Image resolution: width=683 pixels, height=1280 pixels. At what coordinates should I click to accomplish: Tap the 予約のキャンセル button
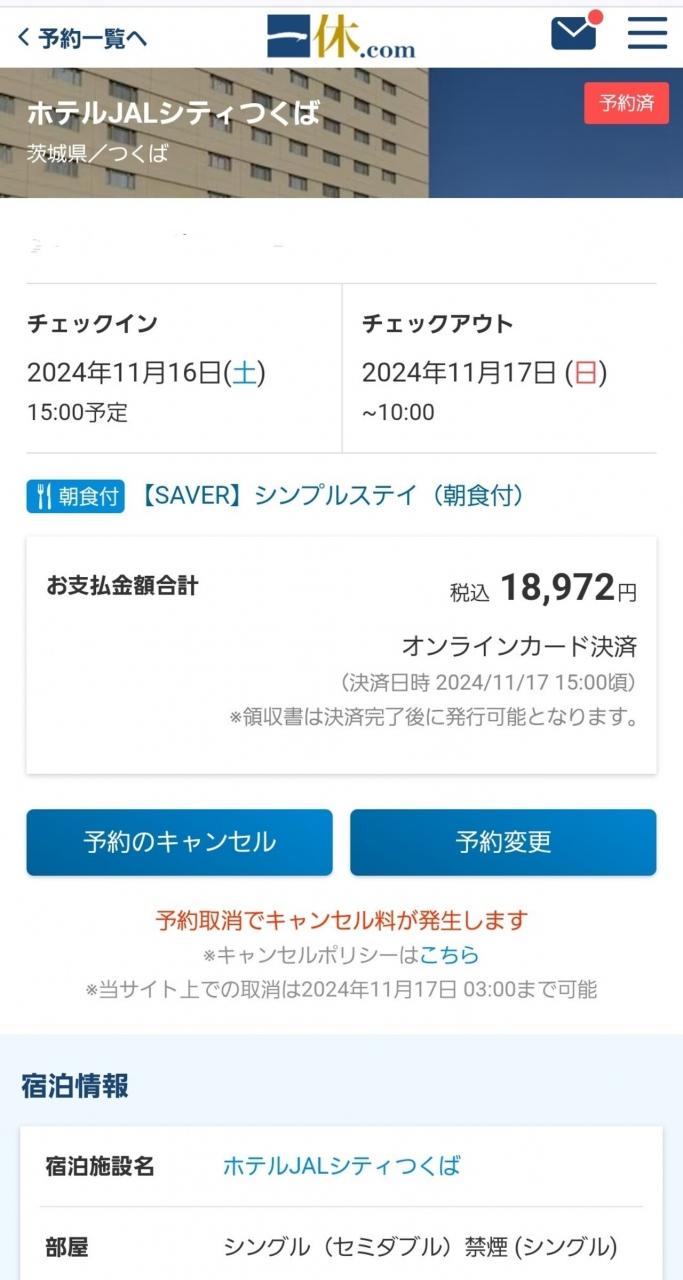[x=179, y=842]
